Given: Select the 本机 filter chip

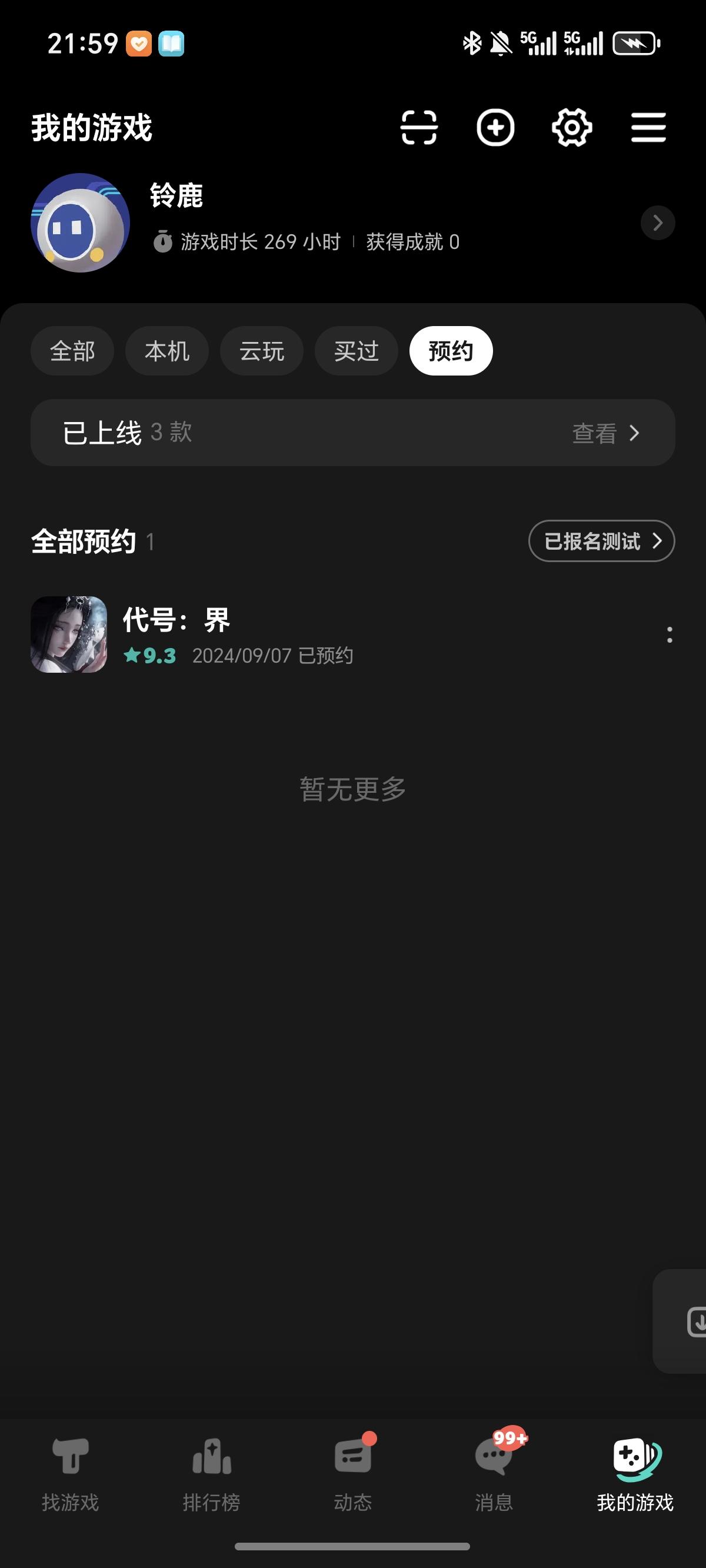Looking at the screenshot, I should point(166,351).
